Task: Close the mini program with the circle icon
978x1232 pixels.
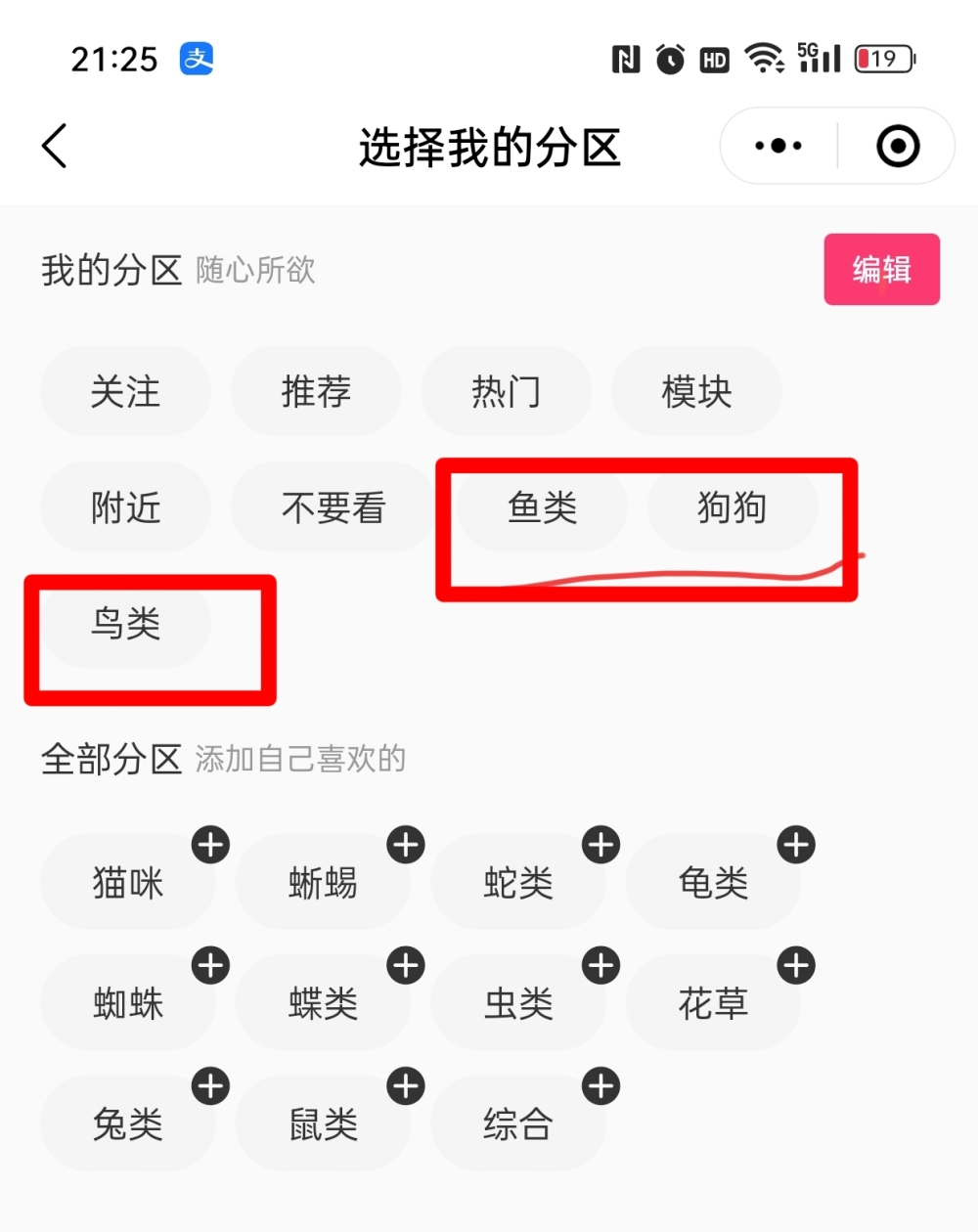Action: click(897, 147)
